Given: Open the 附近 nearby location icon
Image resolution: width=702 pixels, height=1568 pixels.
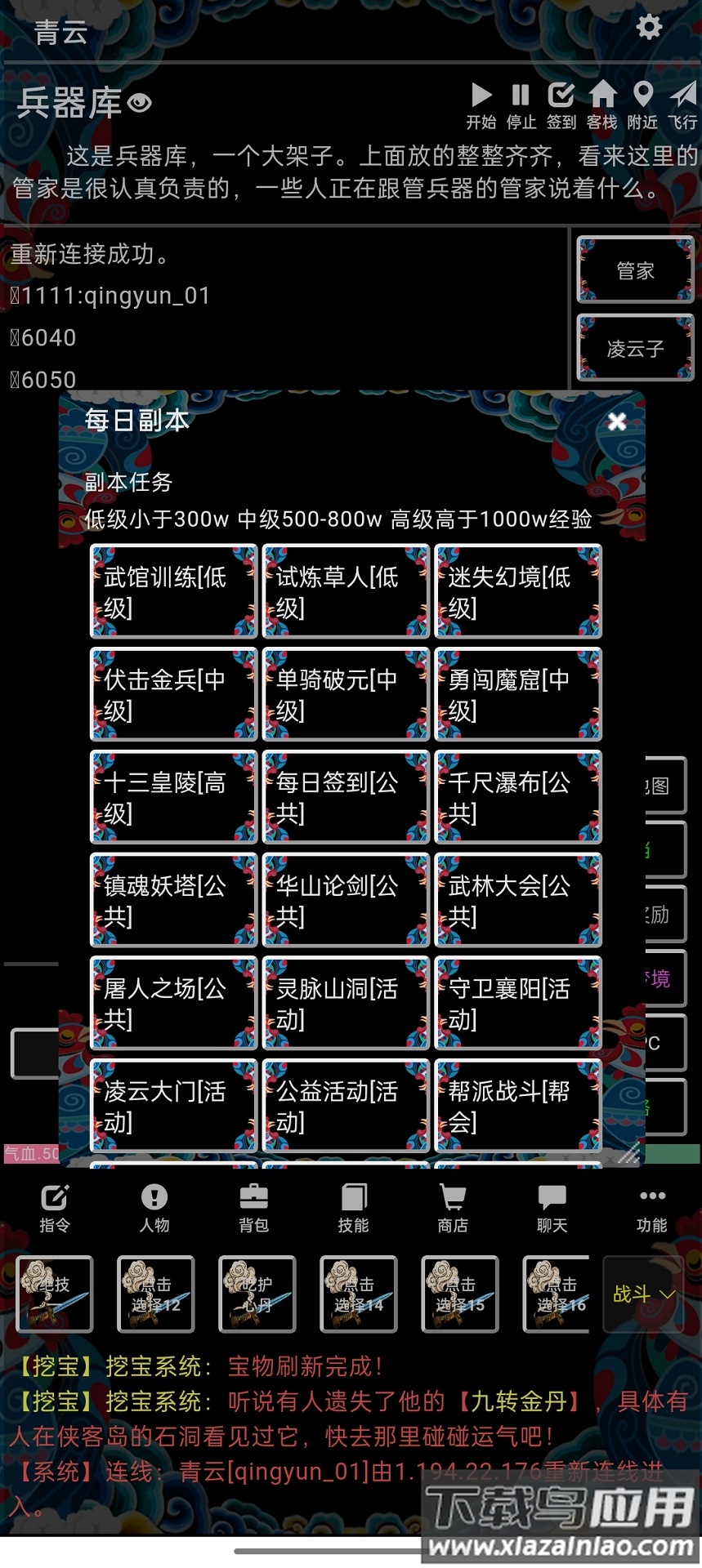Looking at the screenshot, I should click(642, 97).
